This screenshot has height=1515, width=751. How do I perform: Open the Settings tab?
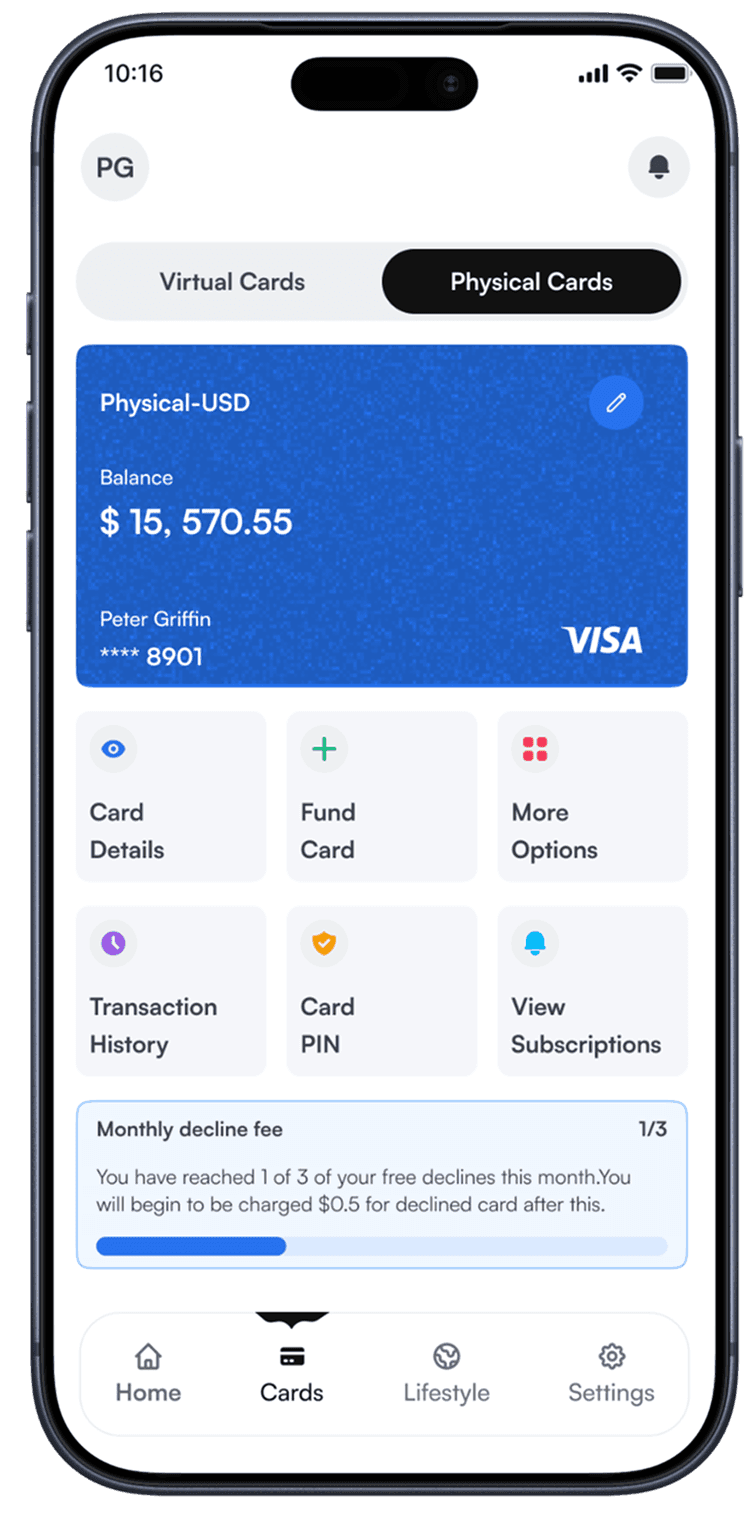click(611, 1374)
